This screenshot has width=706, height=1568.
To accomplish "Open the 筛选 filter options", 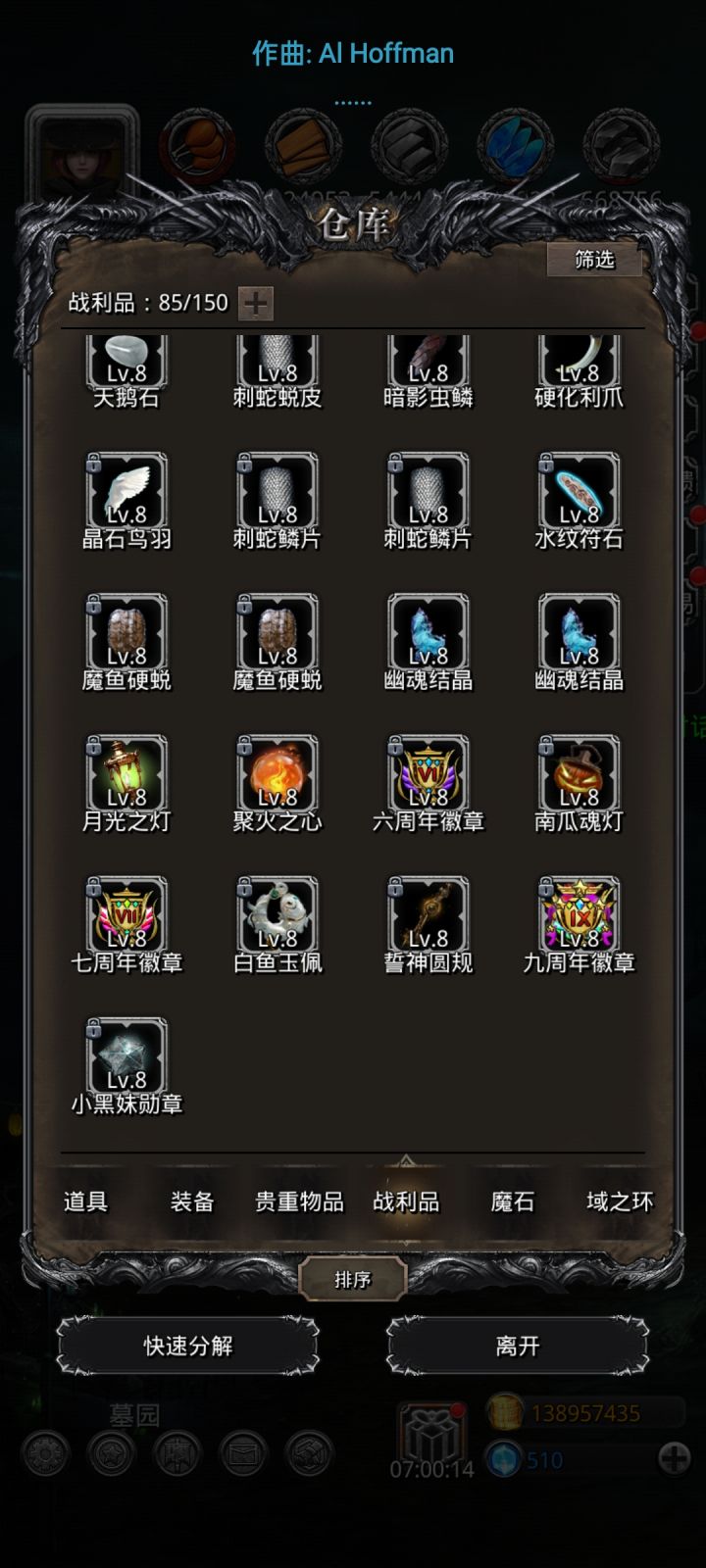I will [x=594, y=262].
